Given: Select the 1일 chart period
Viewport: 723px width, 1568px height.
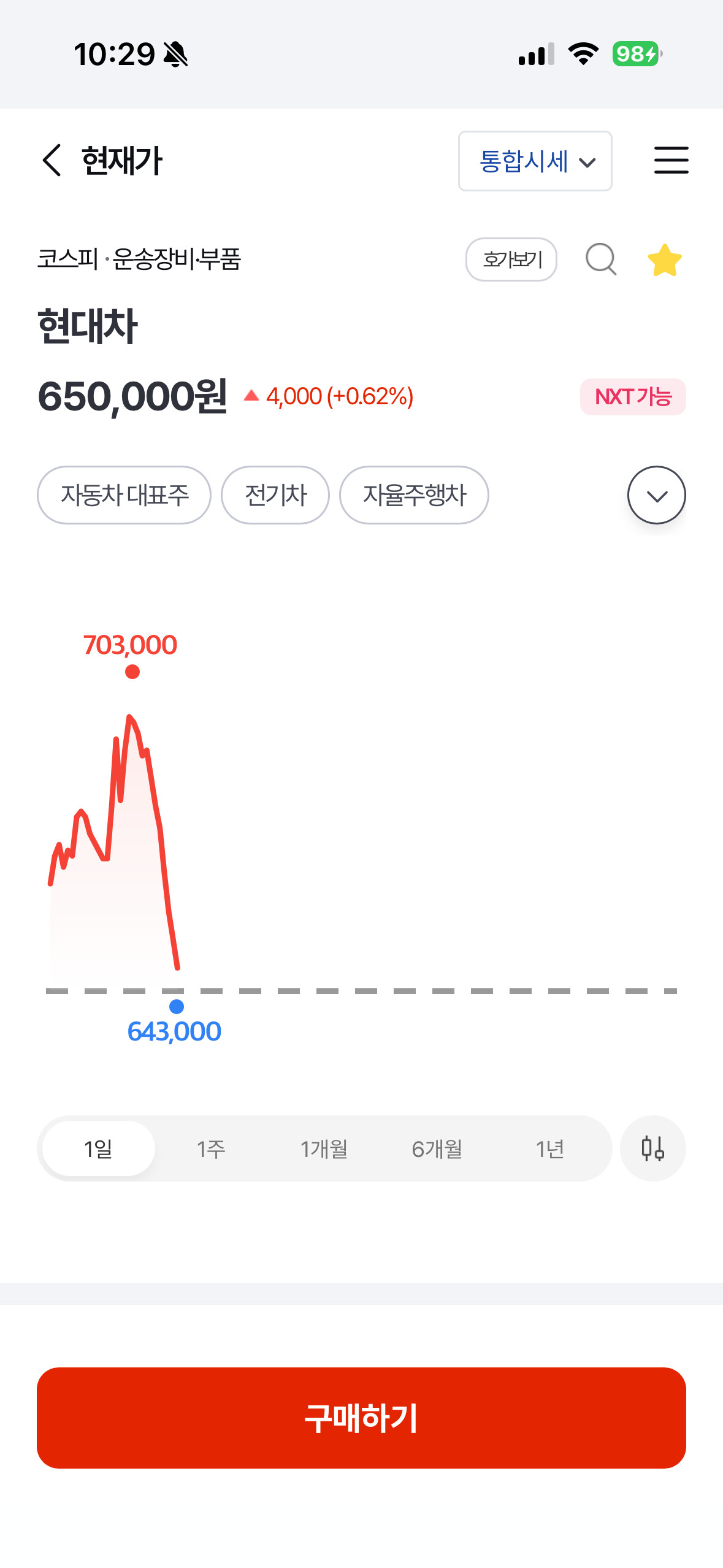Looking at the screenshot, I should 99,1148.
